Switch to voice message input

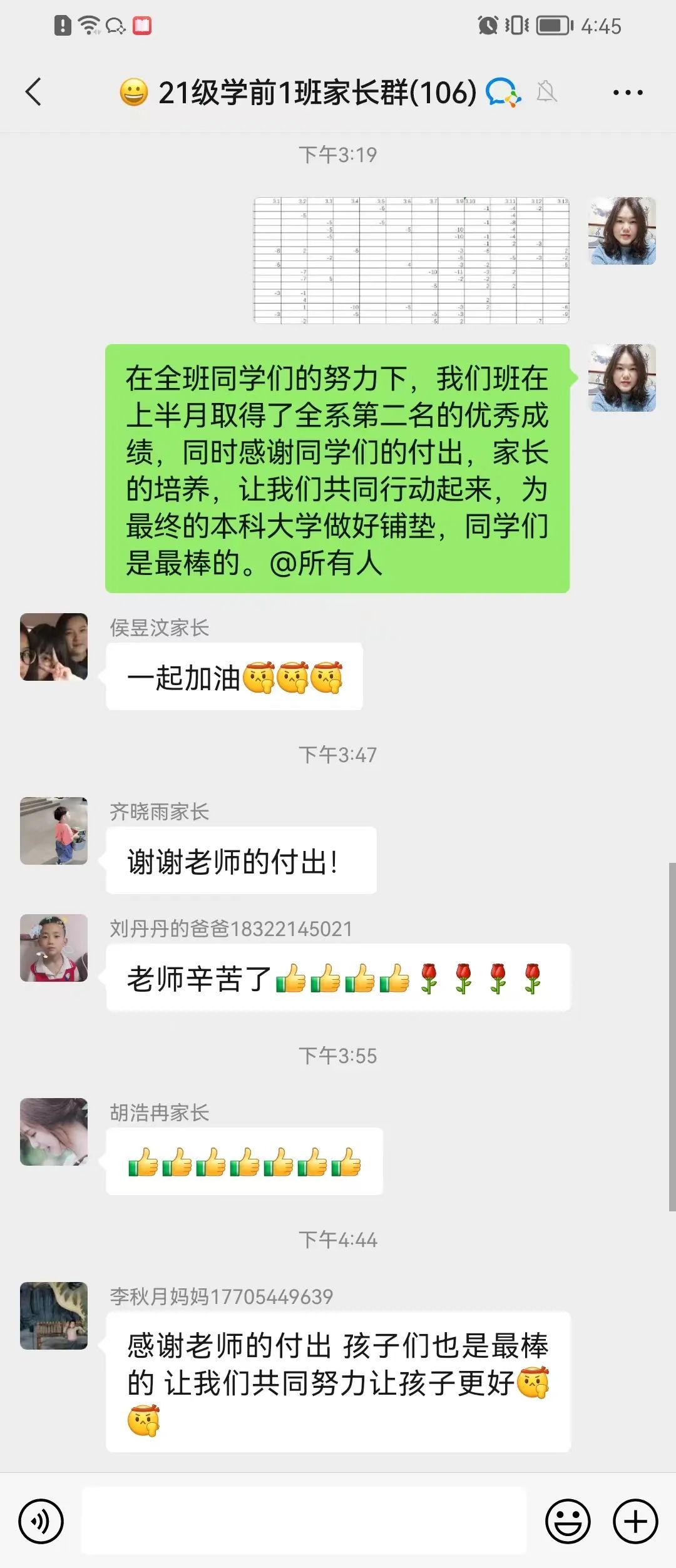tap(41, 1521)
